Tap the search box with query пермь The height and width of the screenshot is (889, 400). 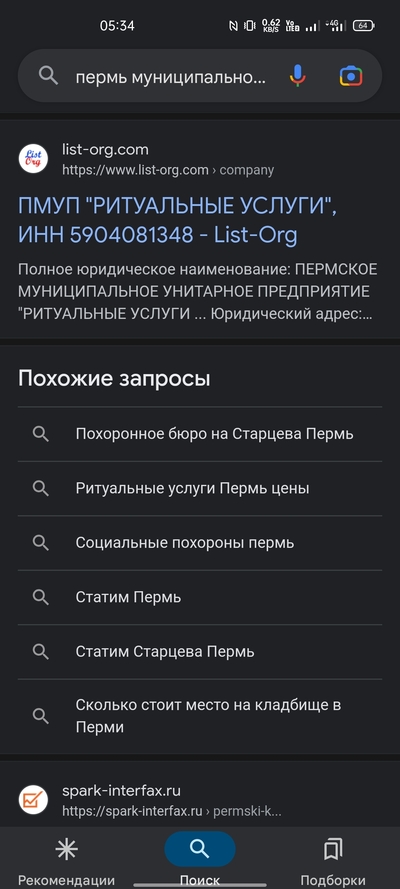[170, 76]
